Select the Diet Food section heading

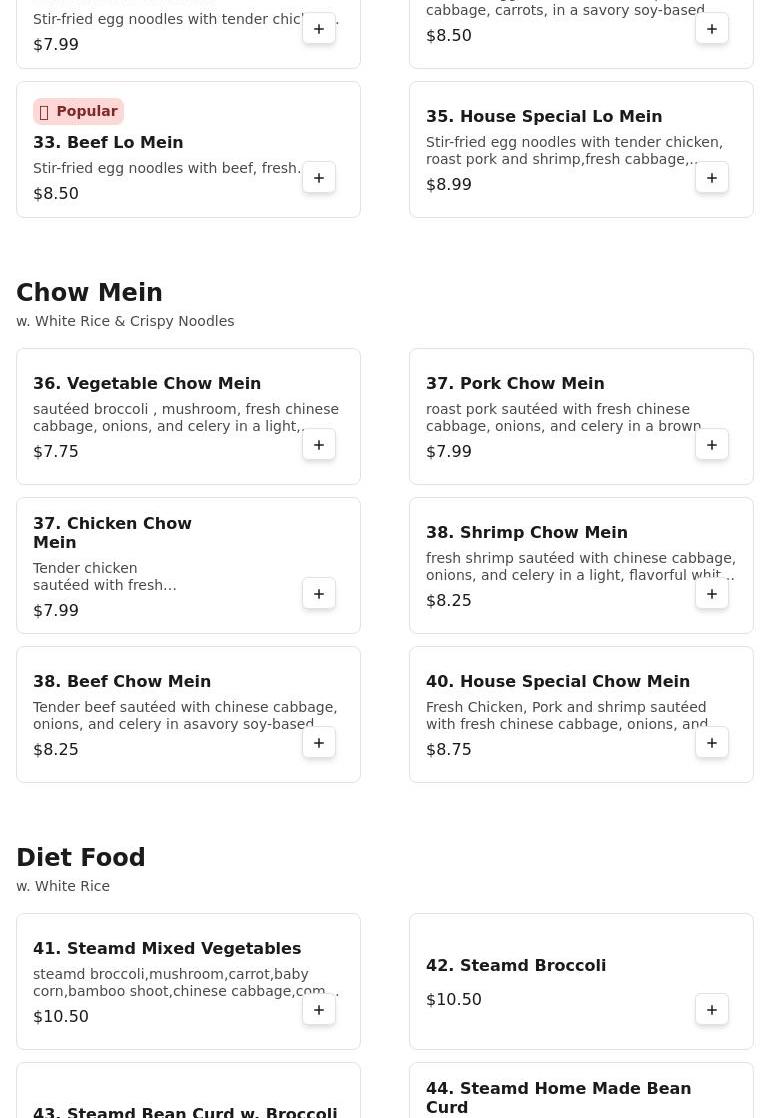pos(81,857)
